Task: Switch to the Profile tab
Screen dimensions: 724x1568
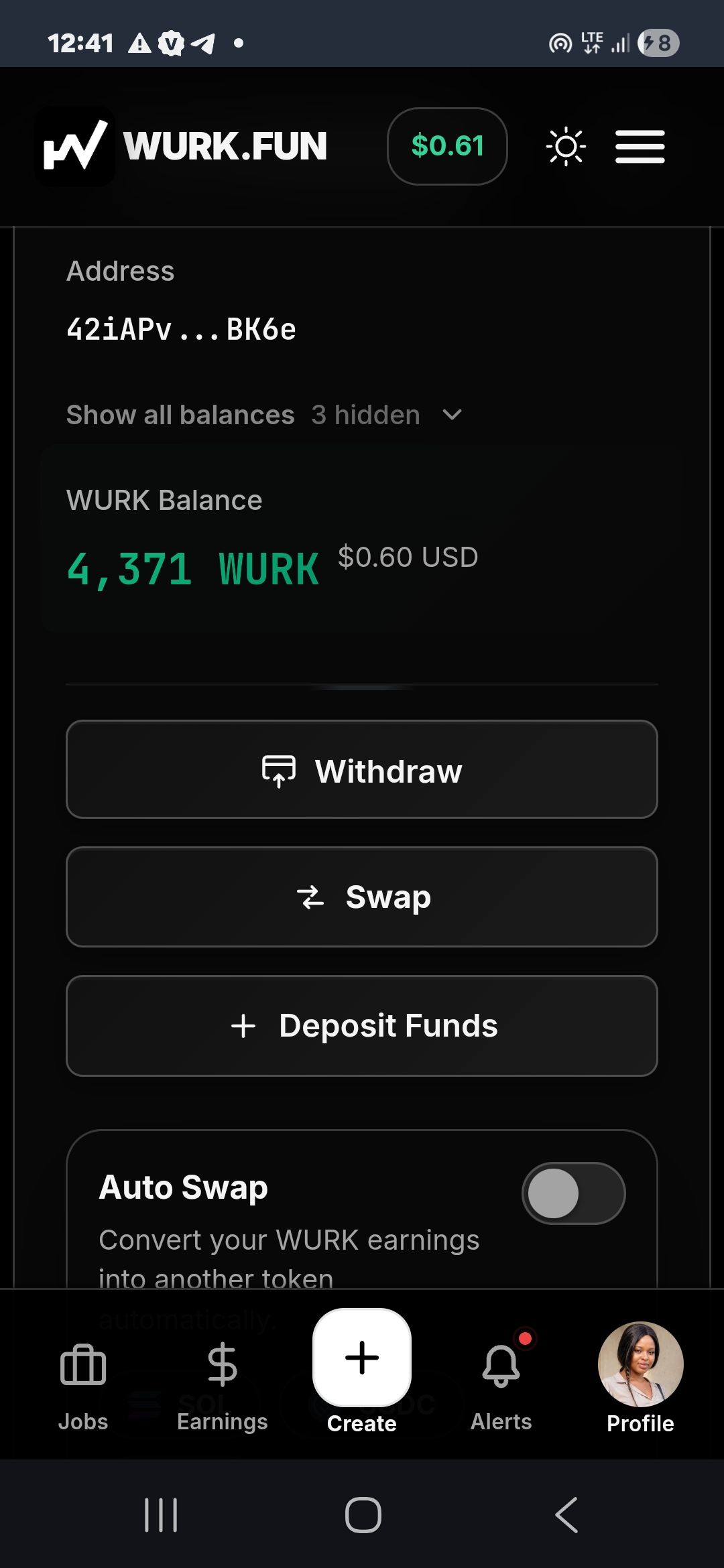Action: 640,1377
